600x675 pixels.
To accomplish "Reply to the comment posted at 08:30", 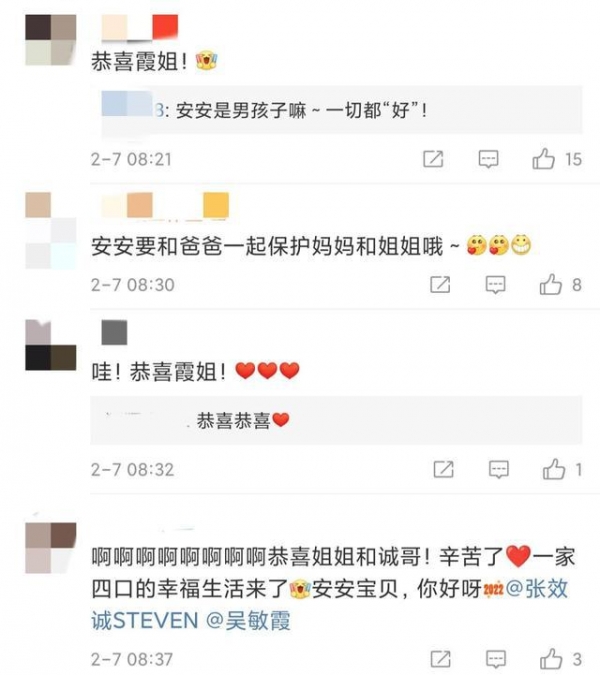I will pyautogui.click(x=495, y=285).
